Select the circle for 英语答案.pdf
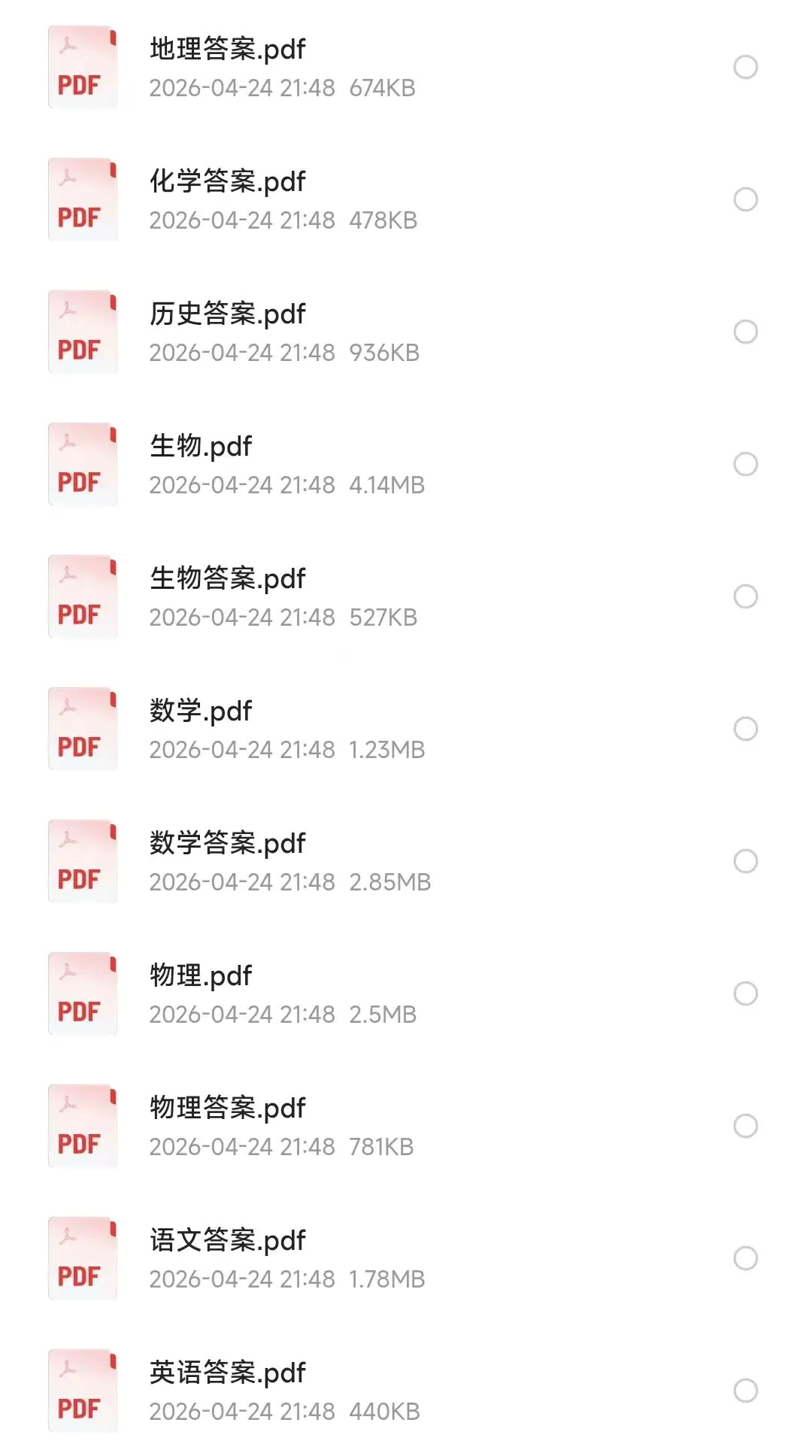 tap(745, 1391)
